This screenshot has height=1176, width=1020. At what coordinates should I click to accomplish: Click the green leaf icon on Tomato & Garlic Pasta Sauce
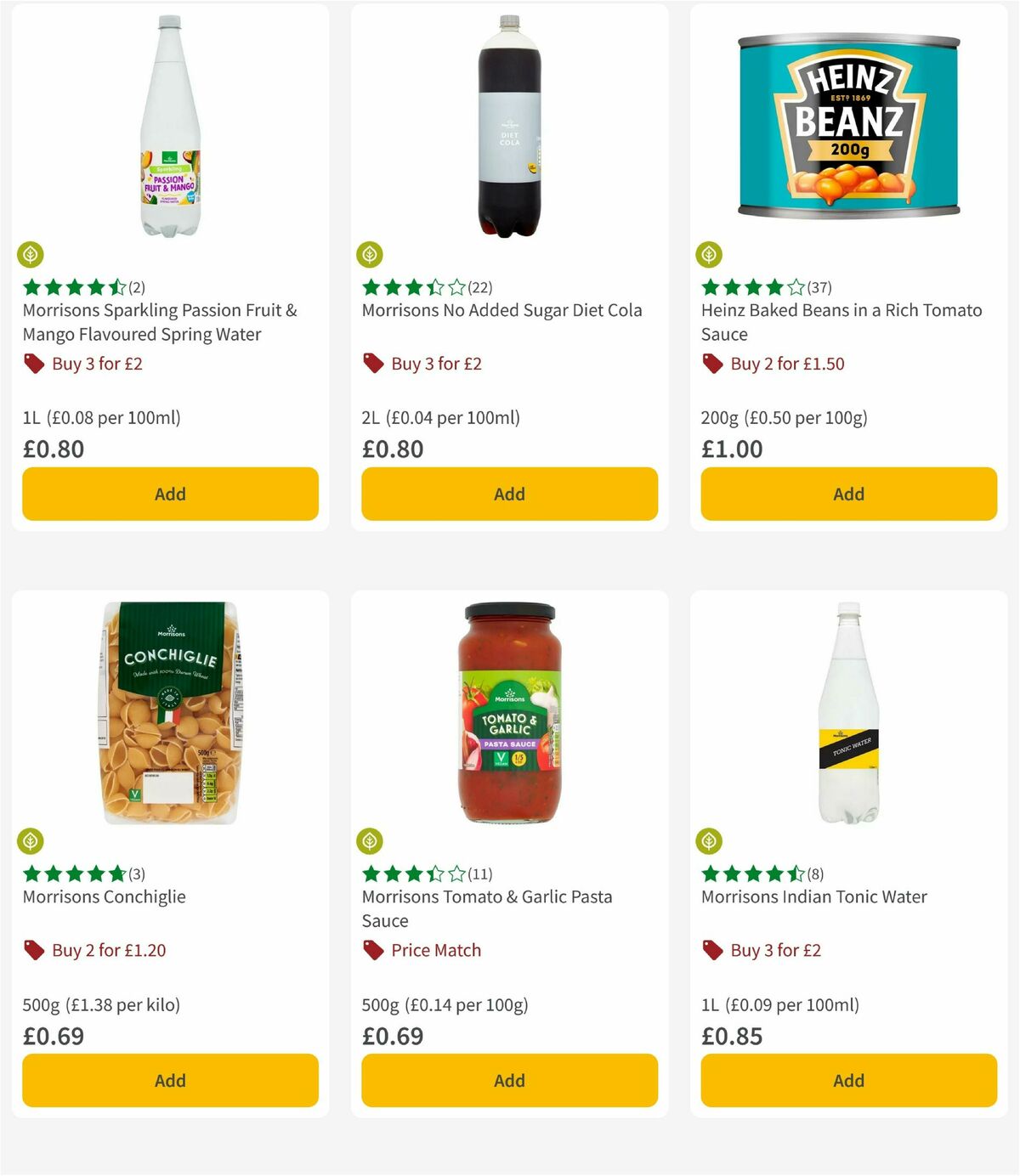tap(371, 840)
